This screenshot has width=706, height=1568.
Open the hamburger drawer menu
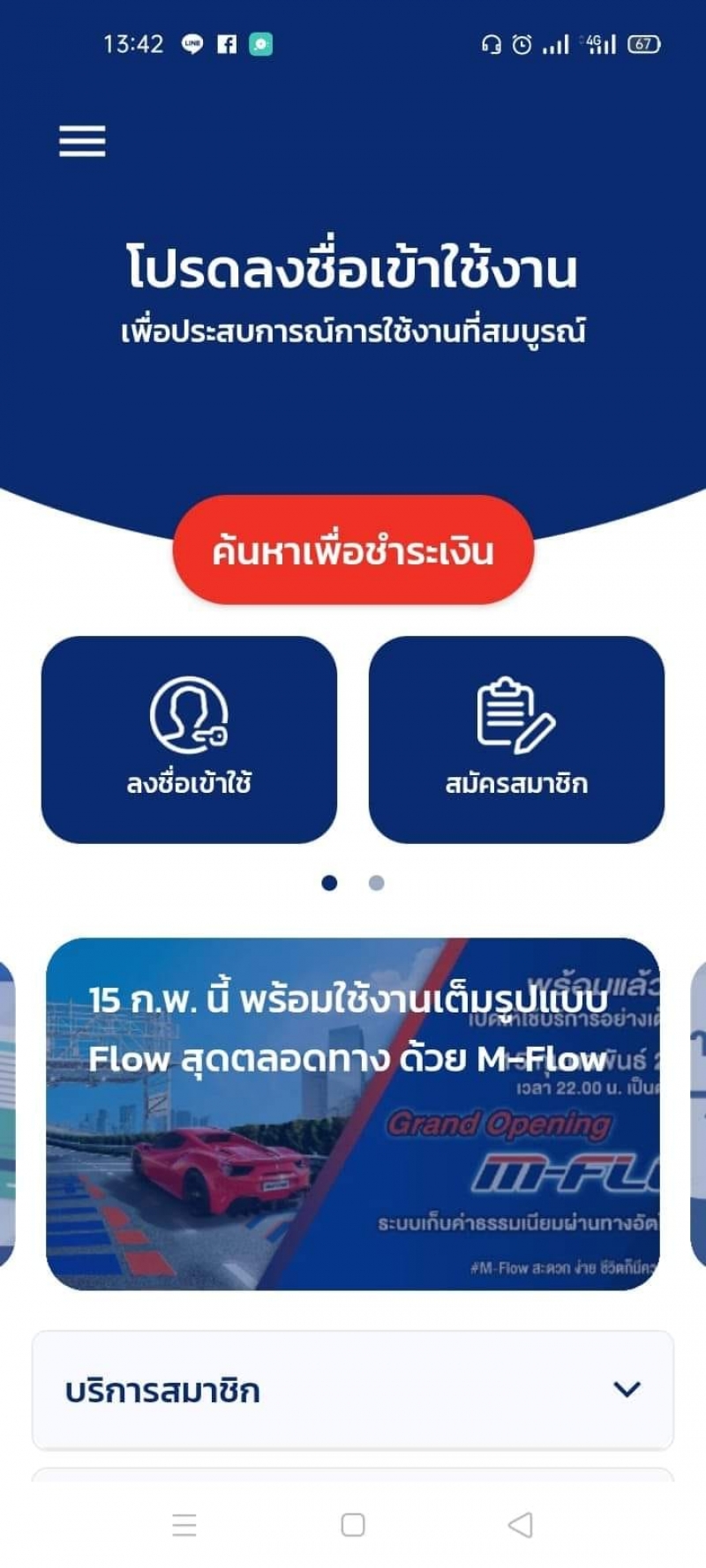pyautogui.click(x=82, y=141)
